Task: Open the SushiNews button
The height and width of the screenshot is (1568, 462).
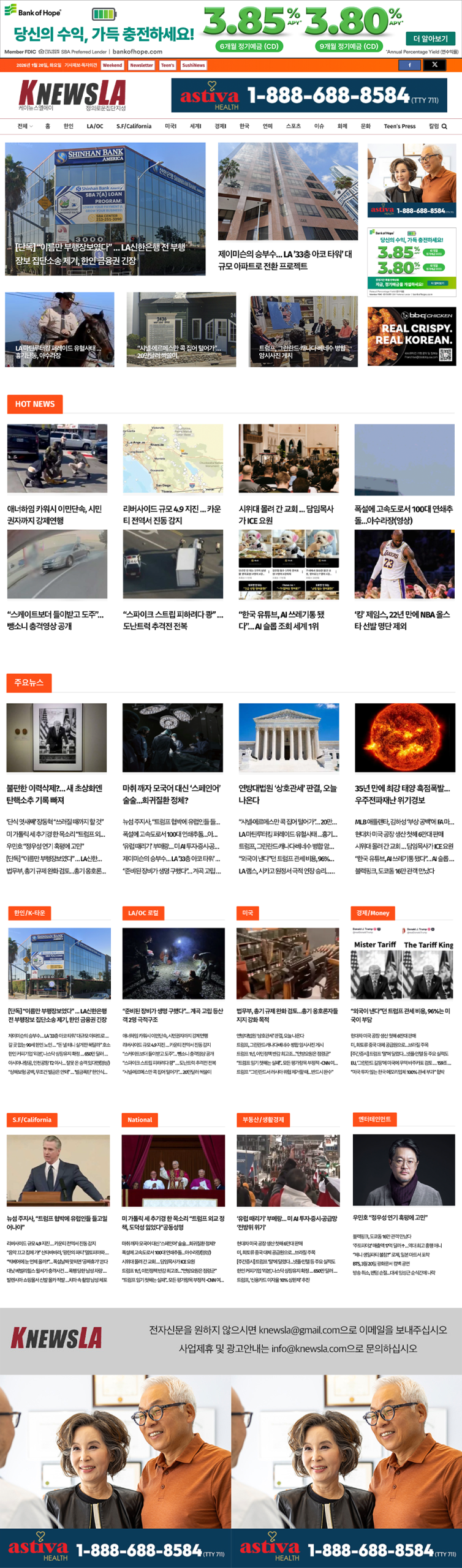Action: point(194,65)
